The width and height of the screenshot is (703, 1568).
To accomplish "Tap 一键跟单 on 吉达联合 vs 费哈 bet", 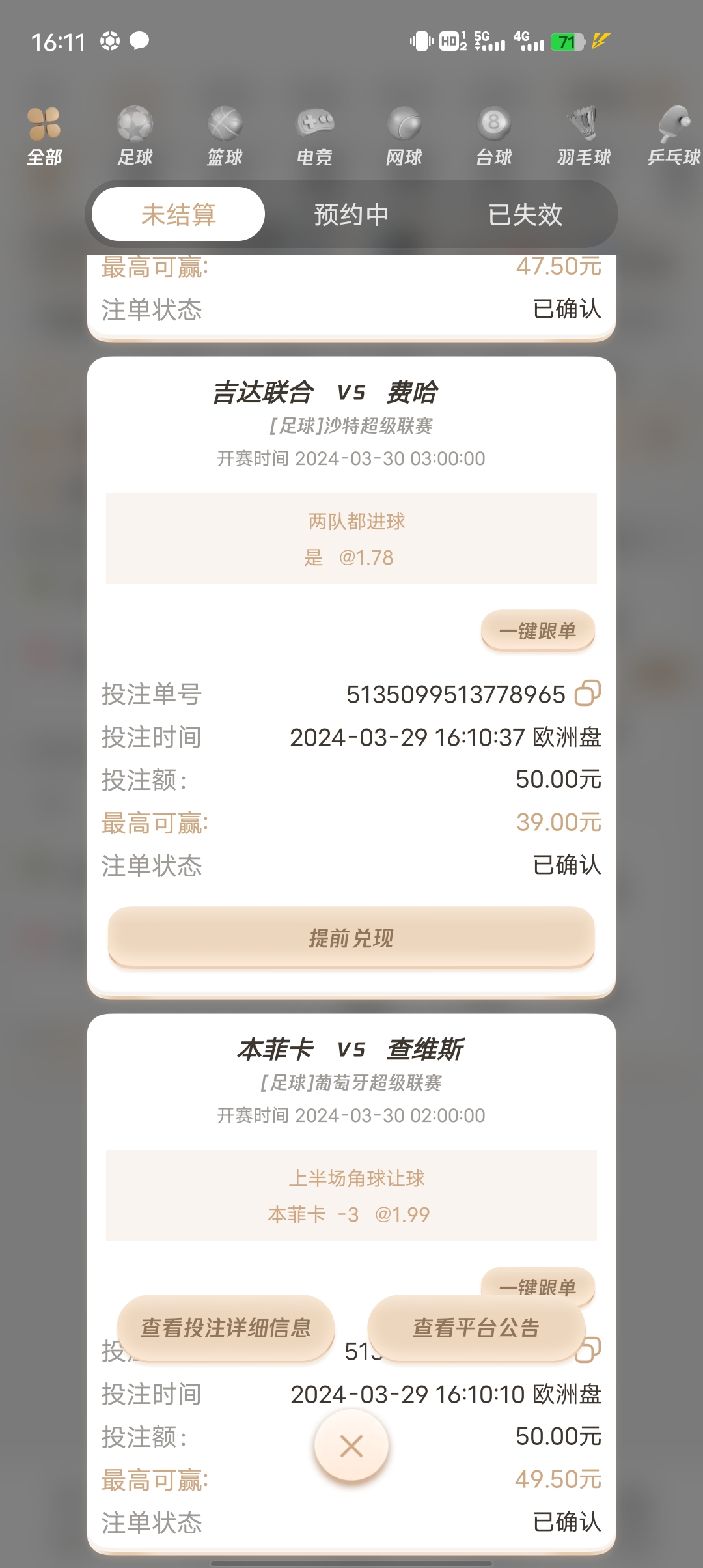I will pos(538,630).
